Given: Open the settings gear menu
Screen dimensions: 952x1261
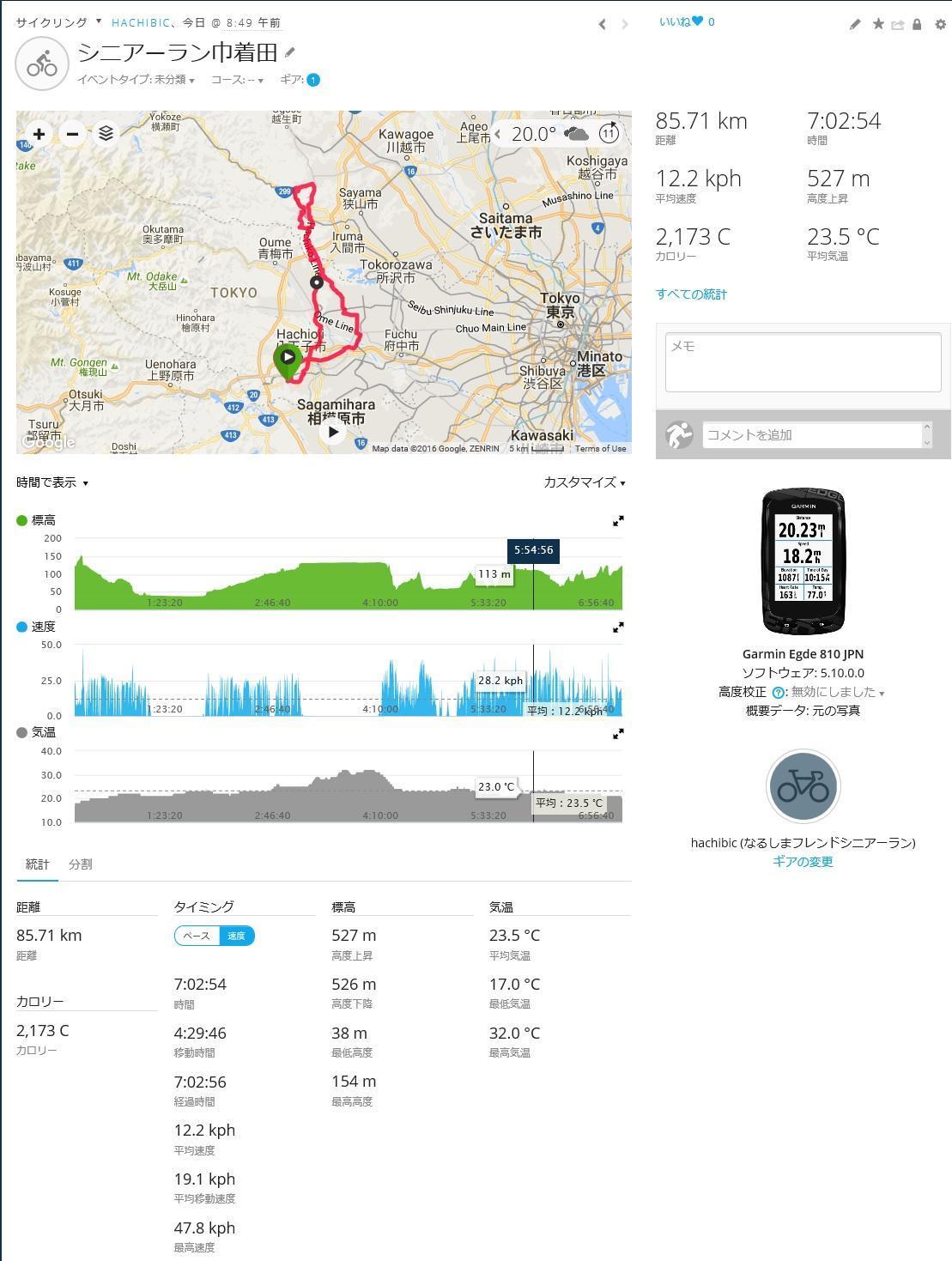Looking at the screenshot, I should [940, 24].
